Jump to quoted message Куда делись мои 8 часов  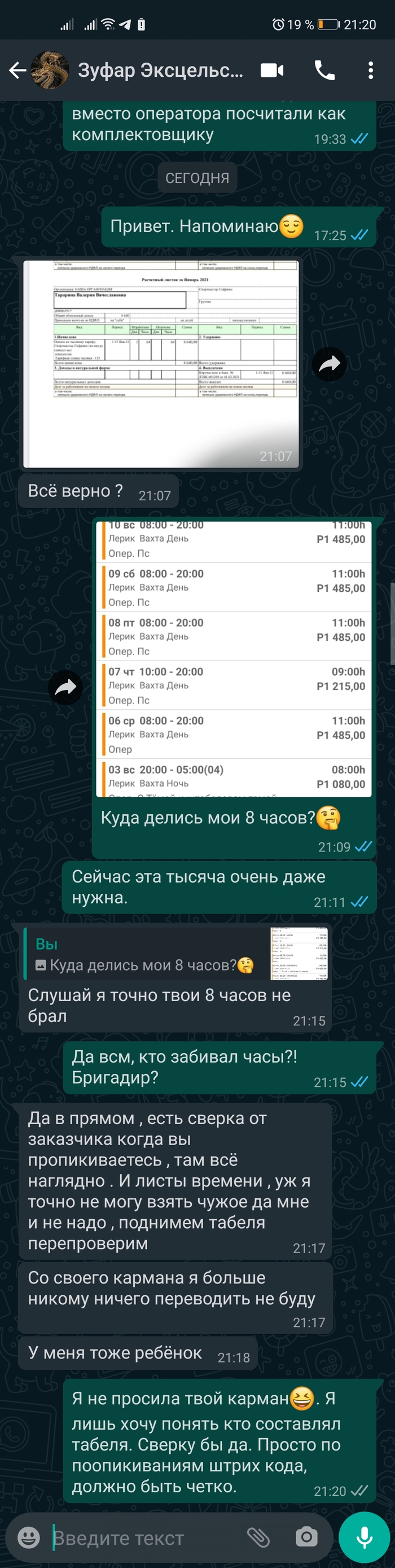point(175,954)
